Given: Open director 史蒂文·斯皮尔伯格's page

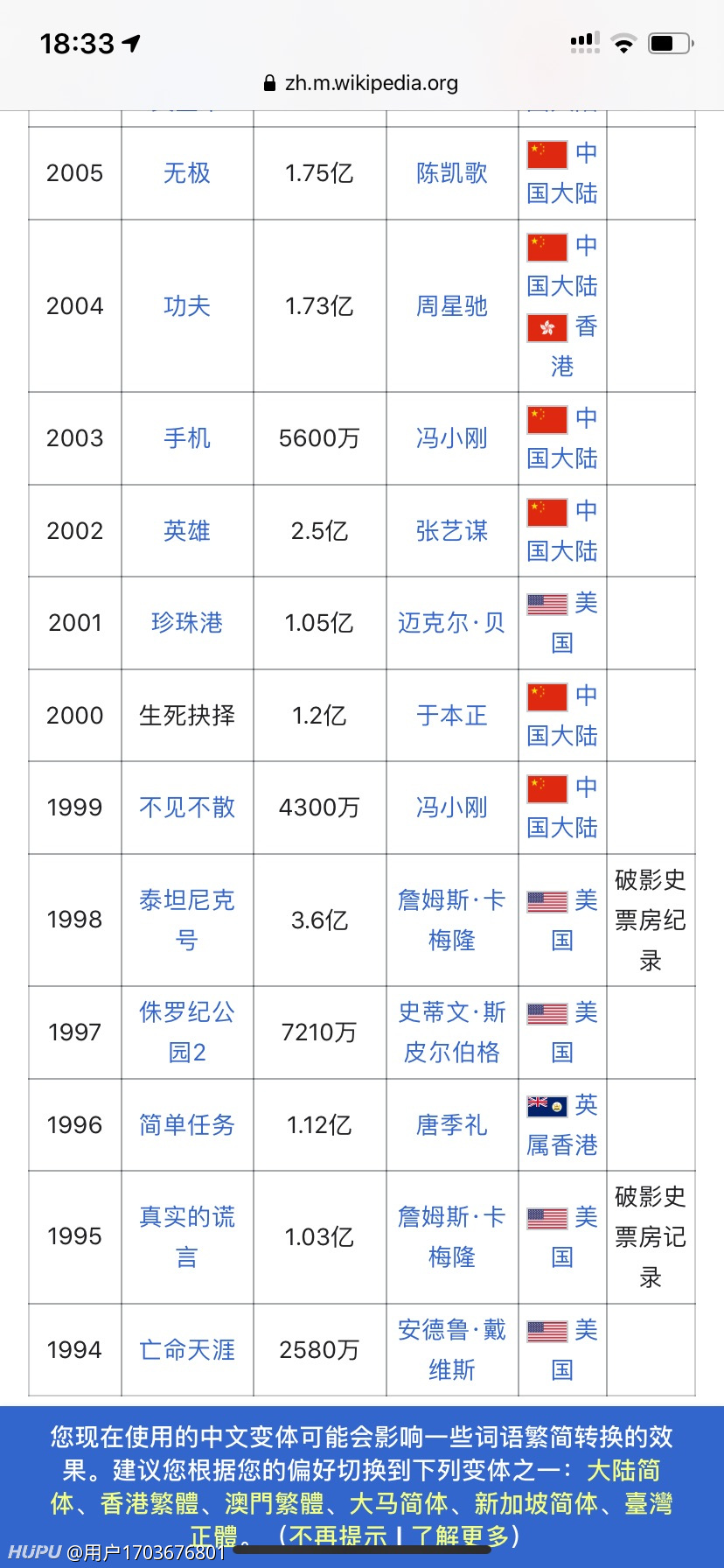Looking at the screenshot, I should (452, 1032).
